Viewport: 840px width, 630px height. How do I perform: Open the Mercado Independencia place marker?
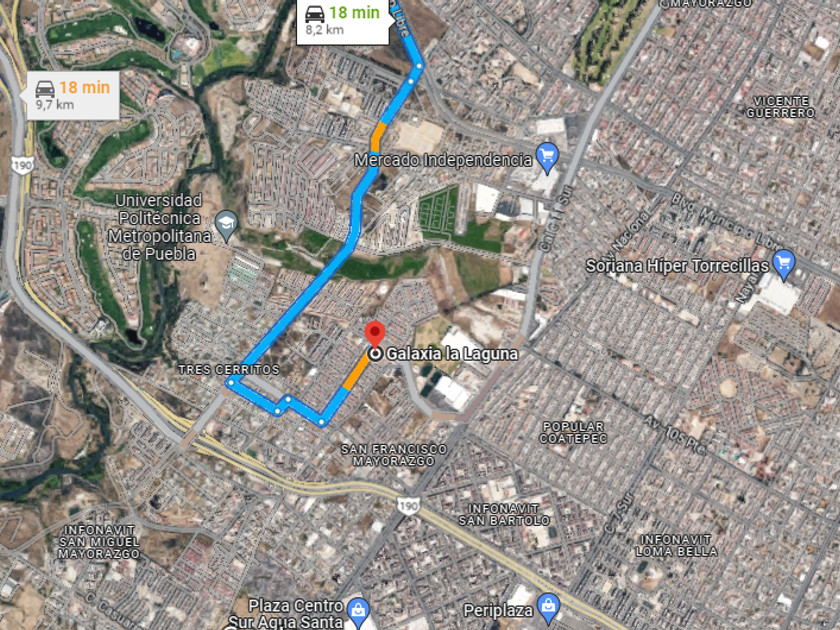pyautogui.click(x=547, y=156)
